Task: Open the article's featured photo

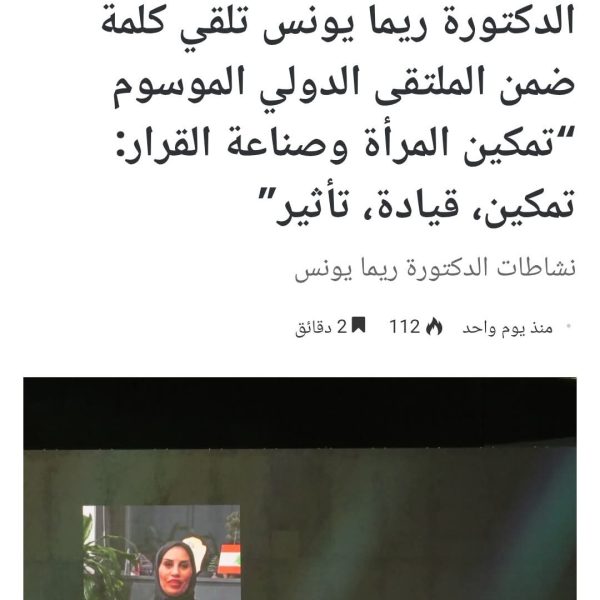Action: point(299,488)
